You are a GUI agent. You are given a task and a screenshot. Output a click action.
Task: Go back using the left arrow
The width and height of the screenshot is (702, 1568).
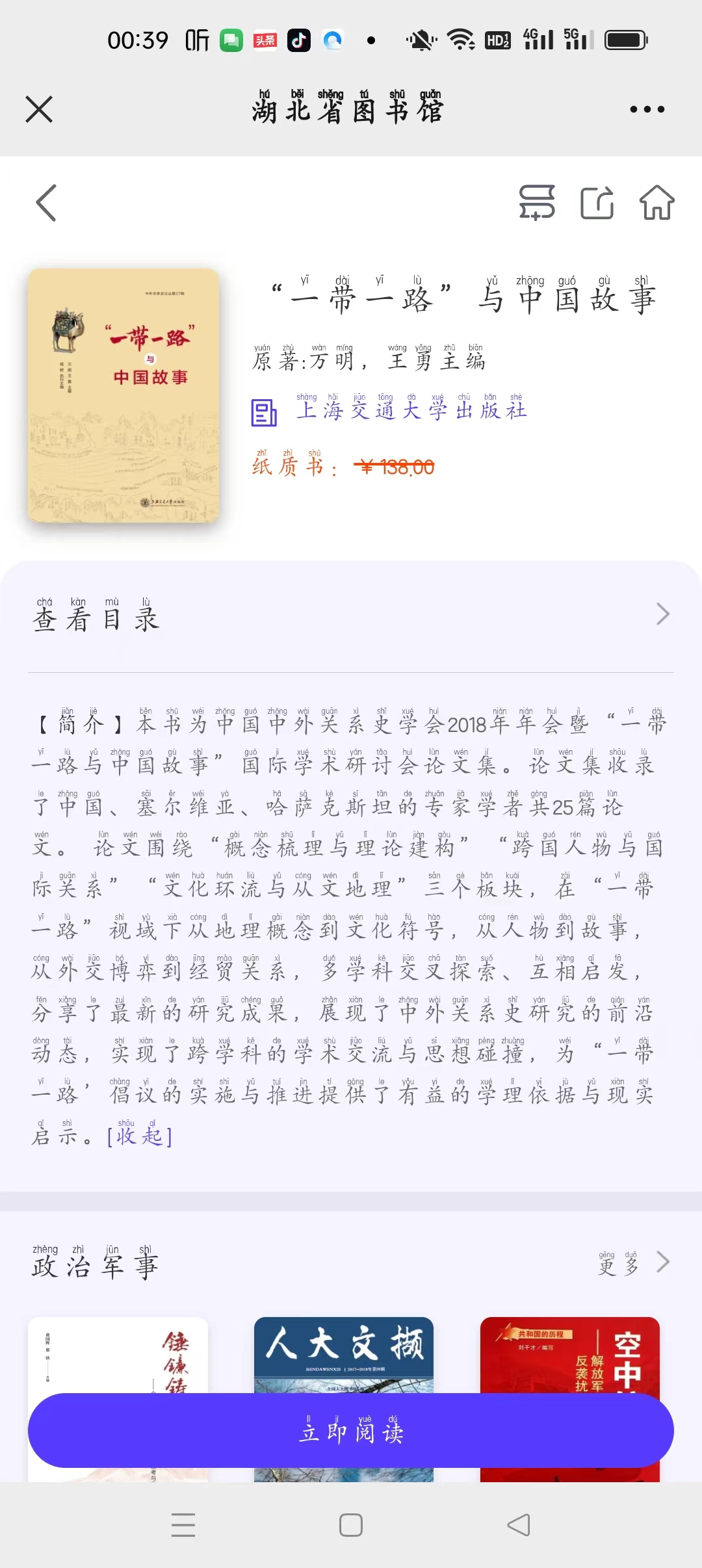[46, 203]
